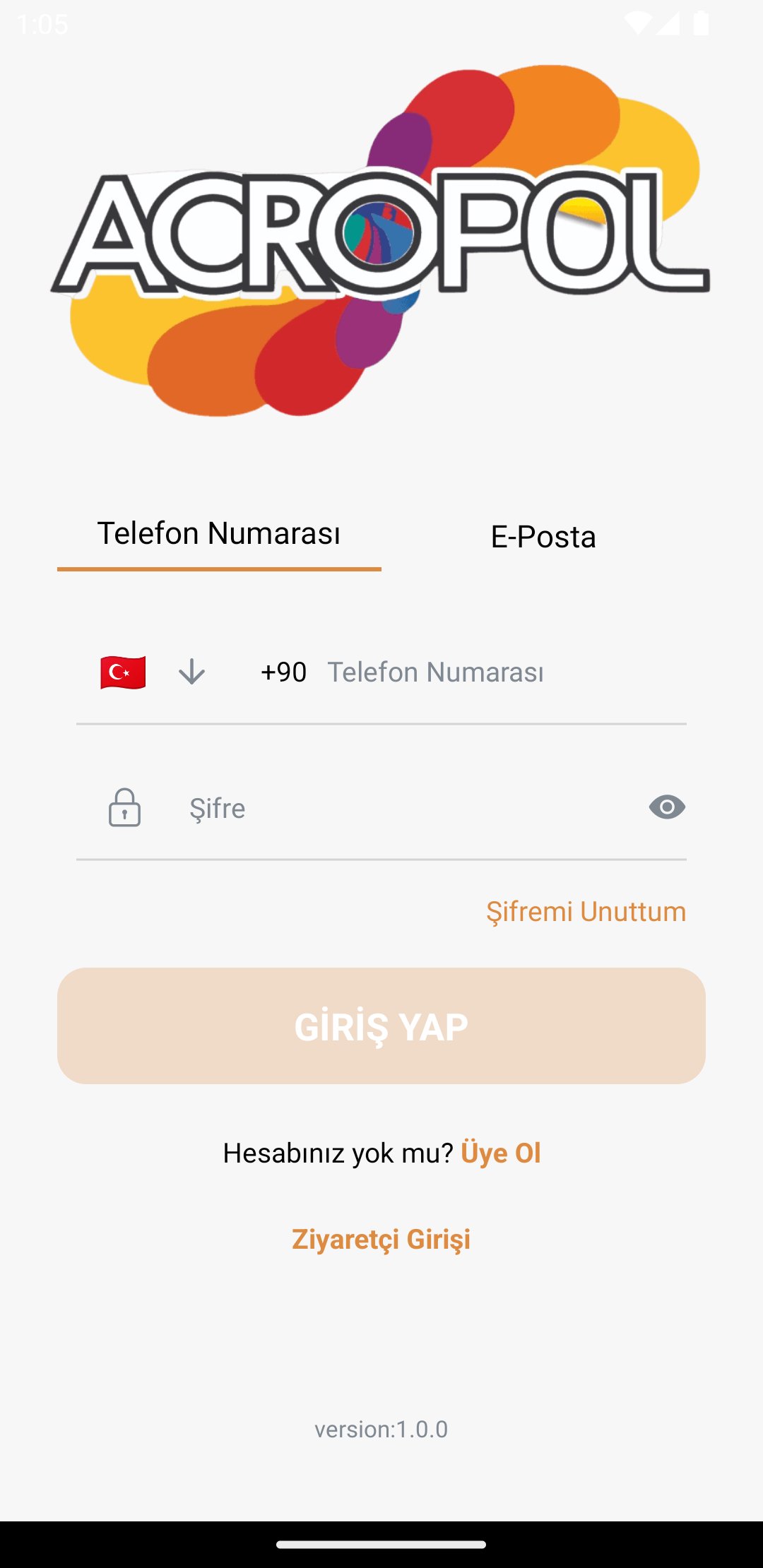The height and width of the screenshot is (1568, 763).
Task: Select the Telefon Numarası tab
Action: click(x=219, y=534)
